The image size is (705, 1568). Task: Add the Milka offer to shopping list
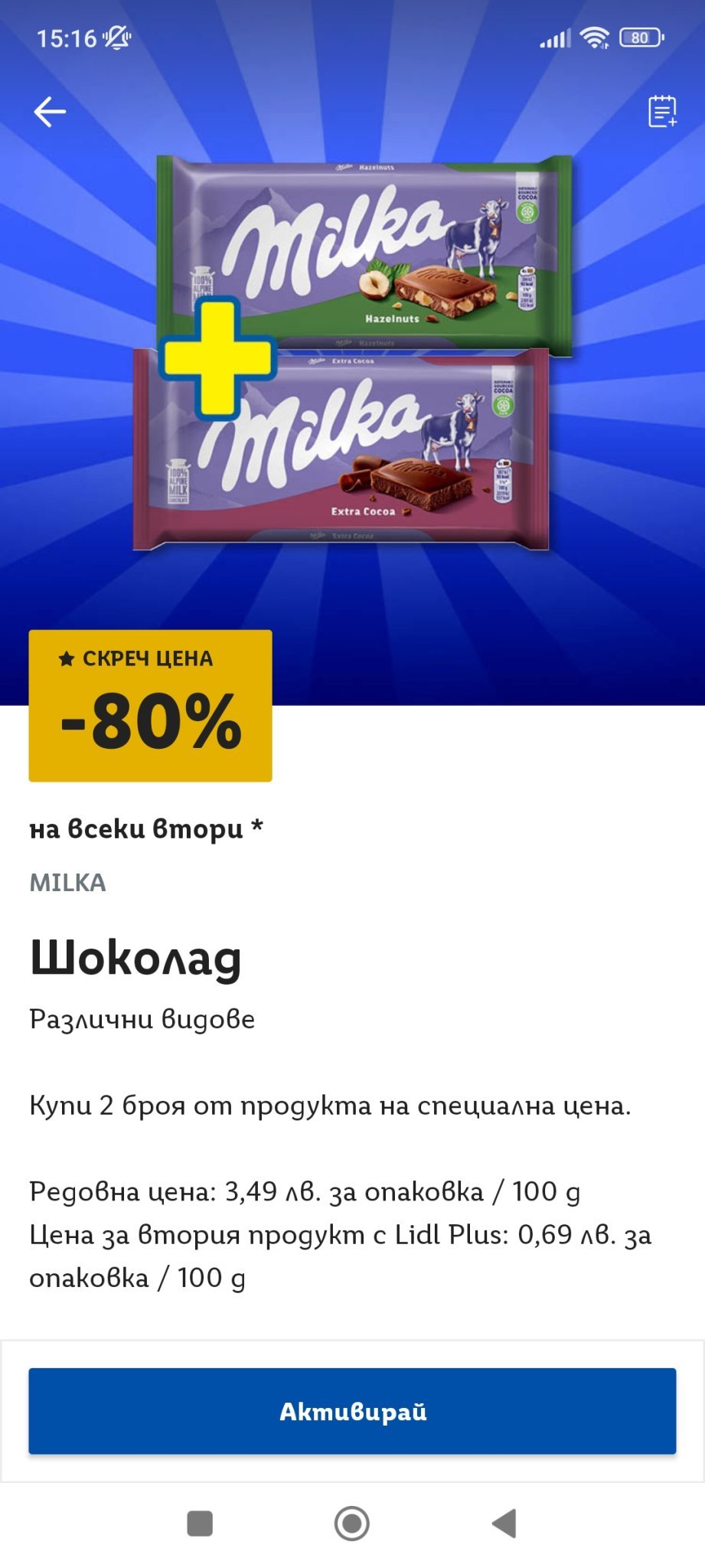[662, 112]
